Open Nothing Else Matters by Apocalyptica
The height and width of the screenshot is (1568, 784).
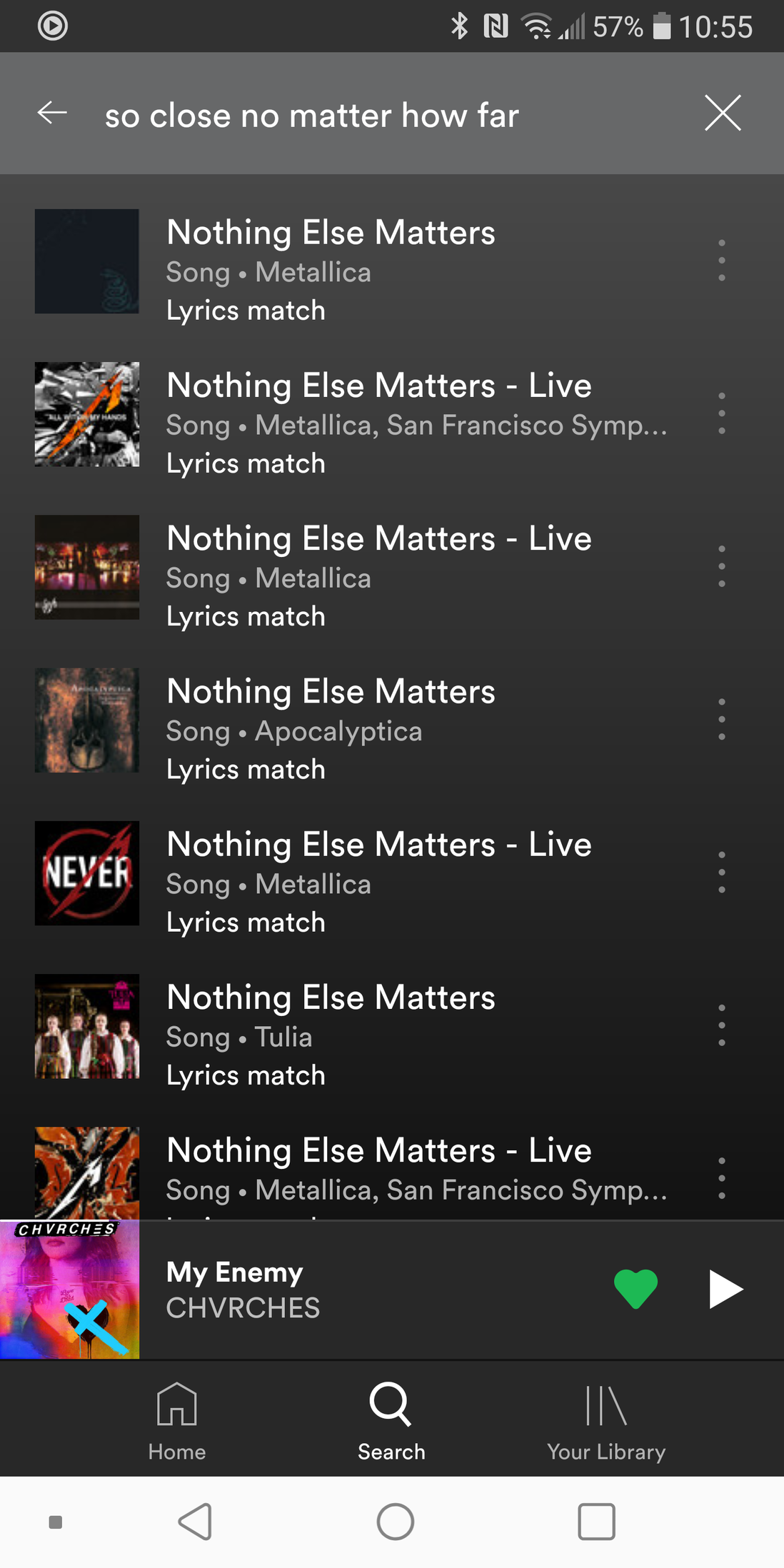(331, 720)
